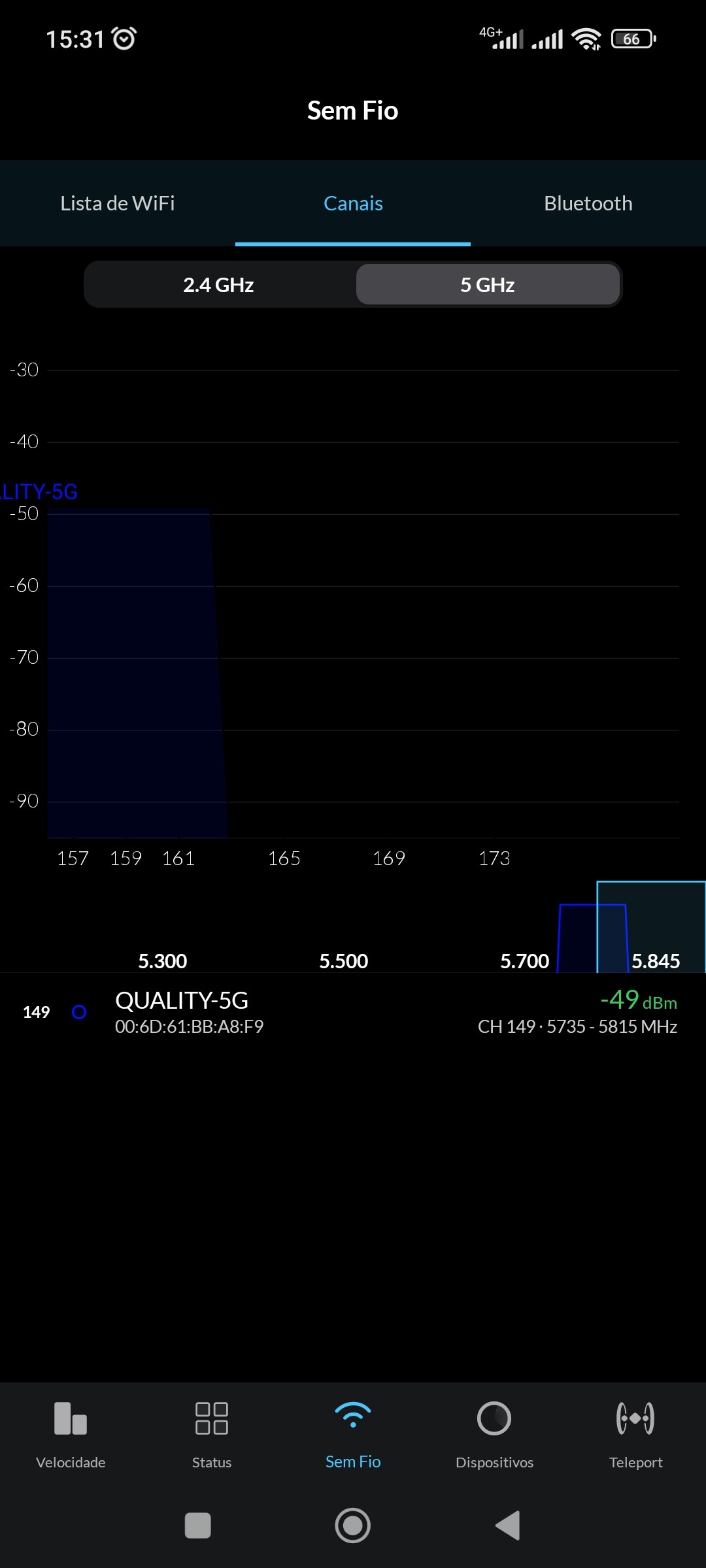Switch to the Lista de WiFi tab
706x1568 pixels.
[118, 203]
